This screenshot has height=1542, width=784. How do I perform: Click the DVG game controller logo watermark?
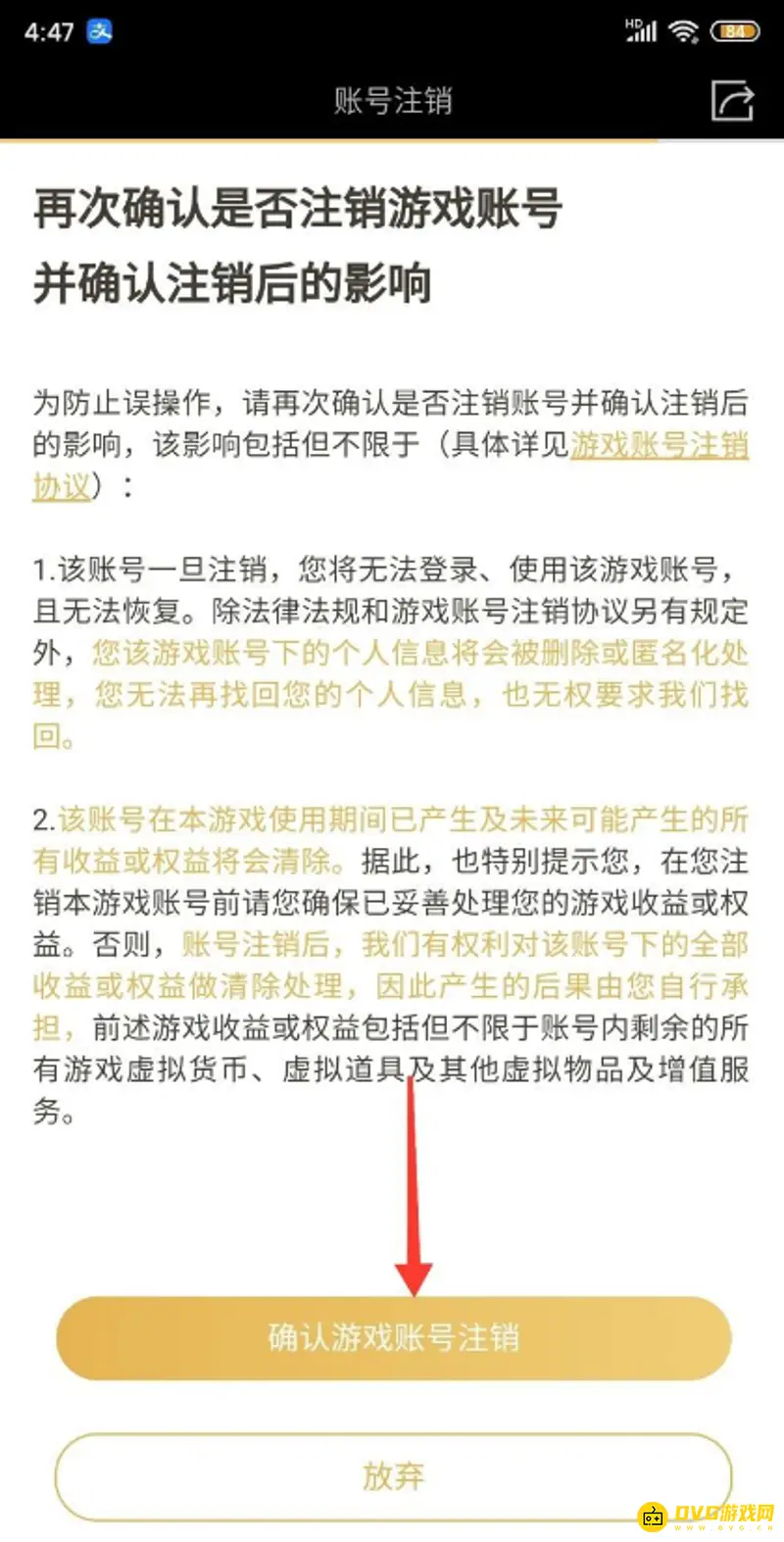(x=651, y=1516)
